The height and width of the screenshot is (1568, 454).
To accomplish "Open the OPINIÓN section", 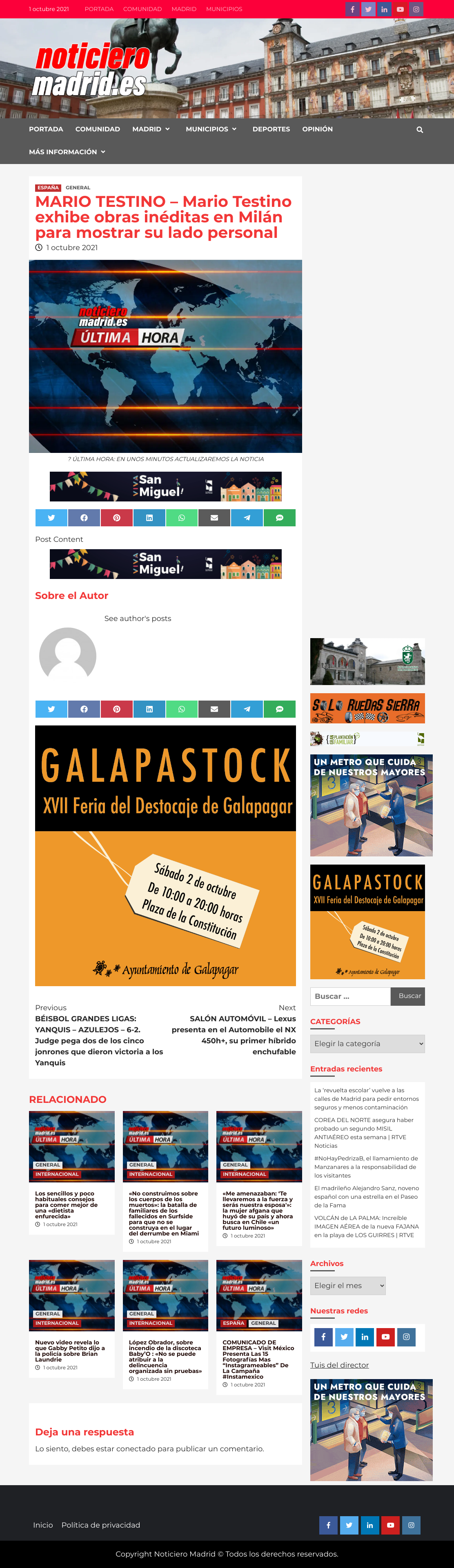I will [x=318, y=129].
